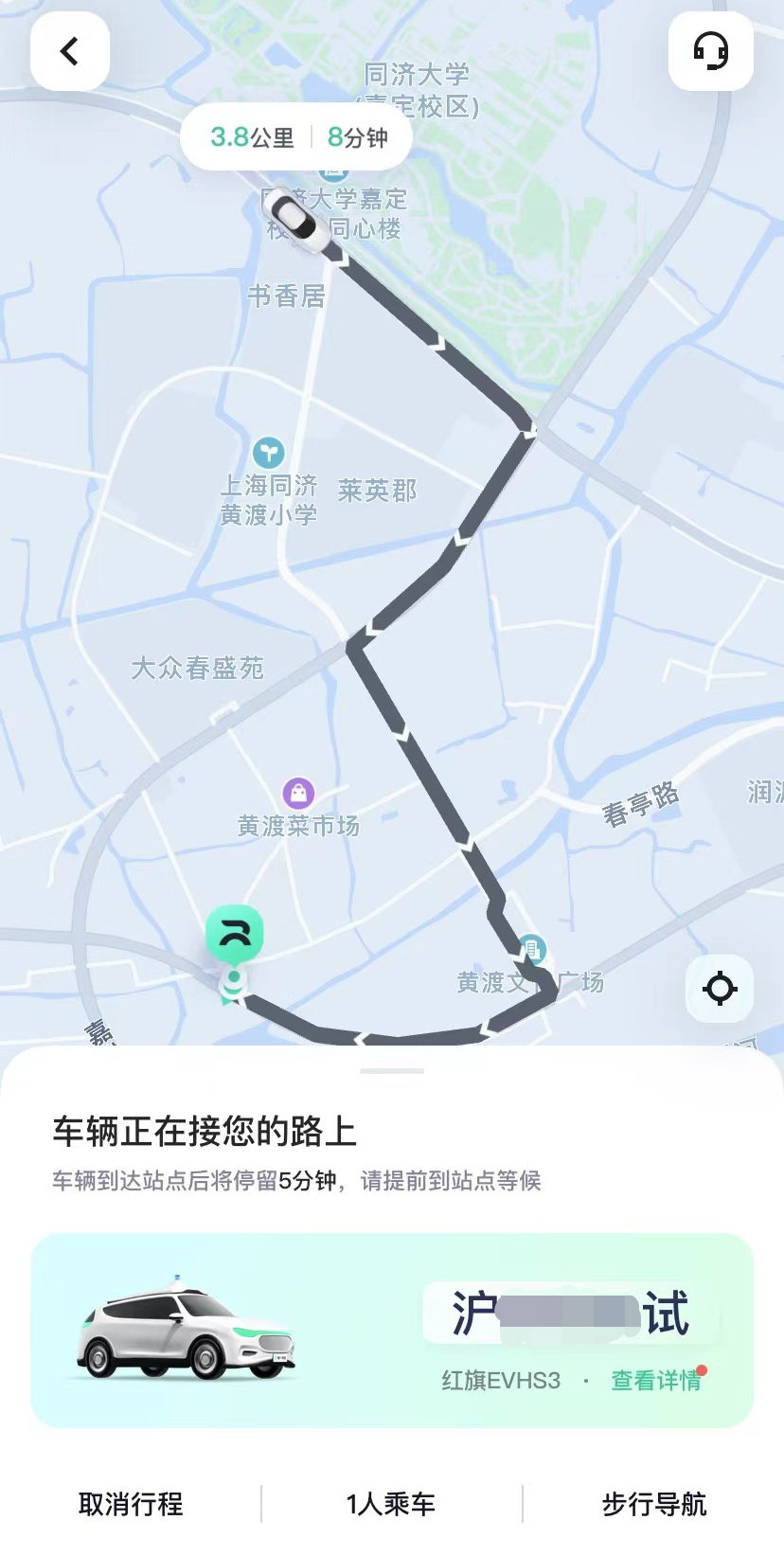Image resolution: width=784 pixels, height=1556 pixels.
Task: Open 查看详情 vehicle details link
Action: coord(655,1380)
